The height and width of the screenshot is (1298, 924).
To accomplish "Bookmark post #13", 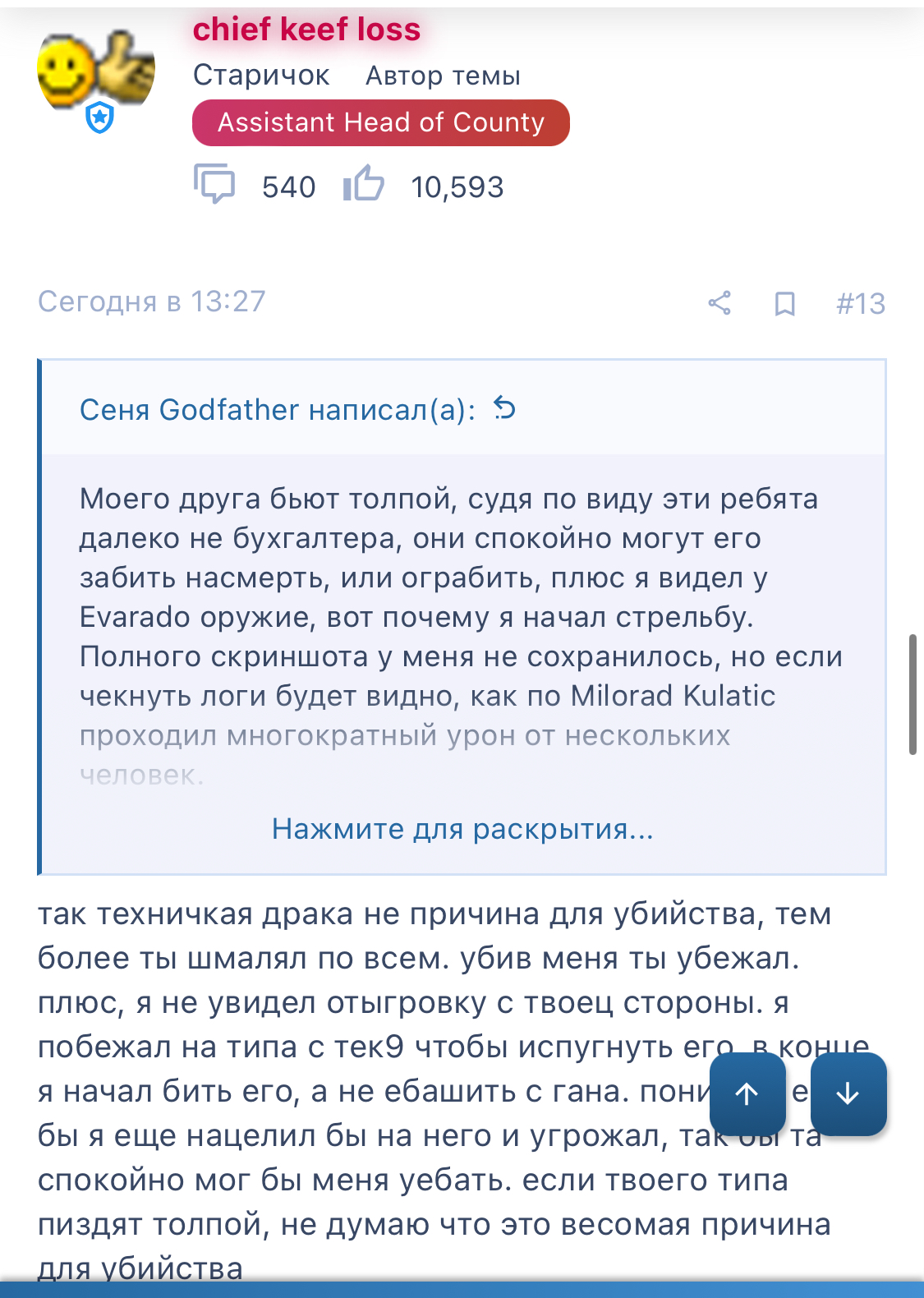I will [784, 304].
